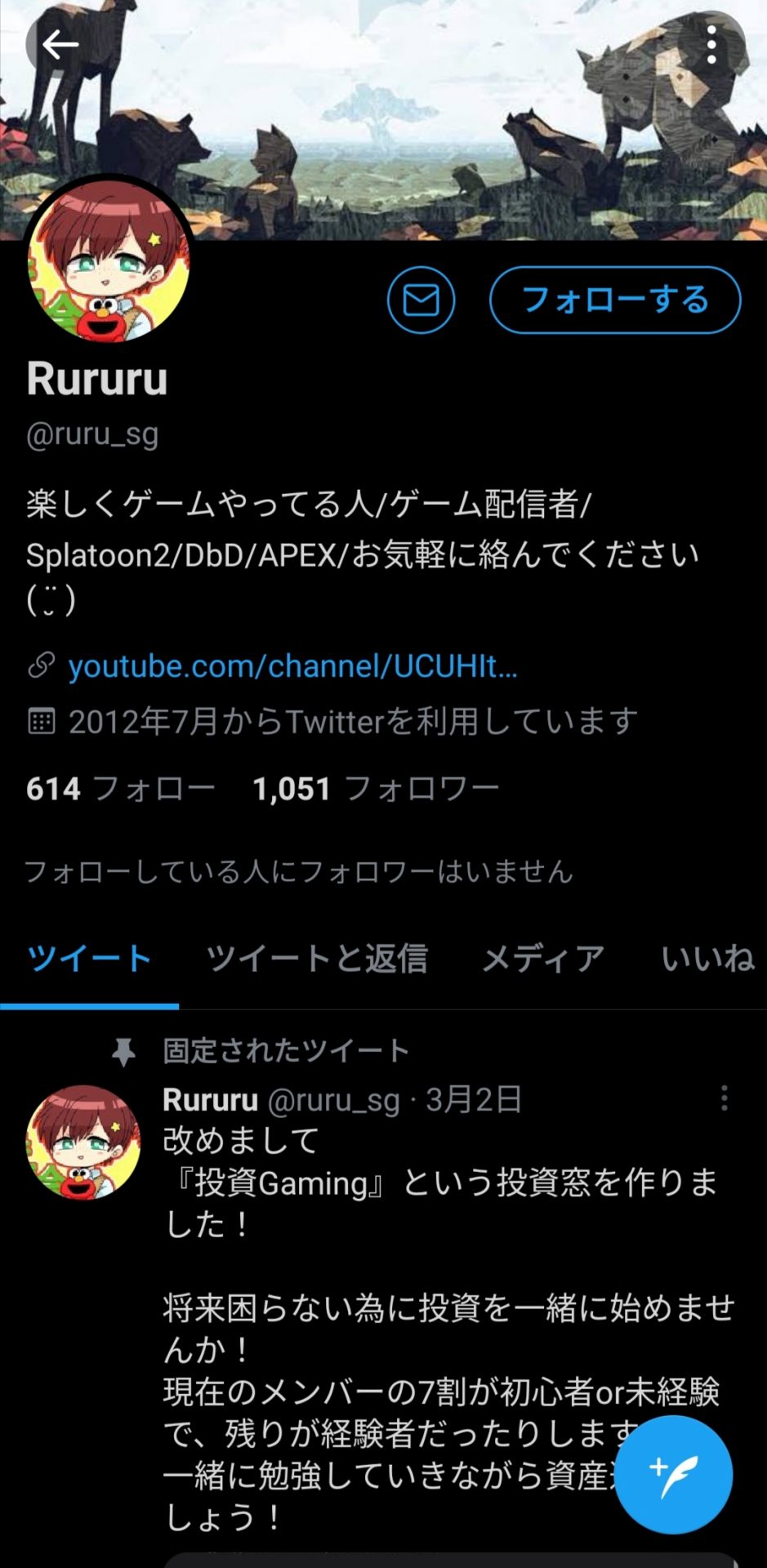Image resolution: width=767 pixels, height=1568 pixels.
Task: Switch to ツイートと返信 tab
Action: pos(317,959)
